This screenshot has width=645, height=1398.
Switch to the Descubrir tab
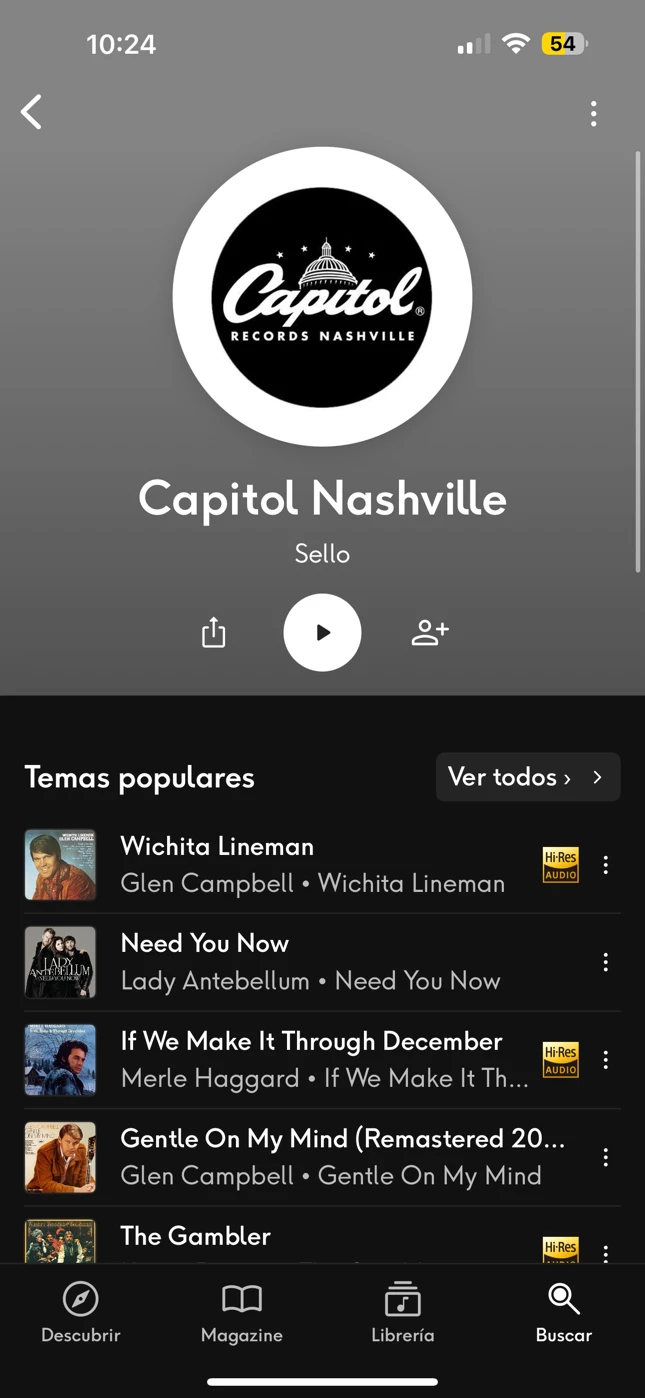pos(80,1313)
